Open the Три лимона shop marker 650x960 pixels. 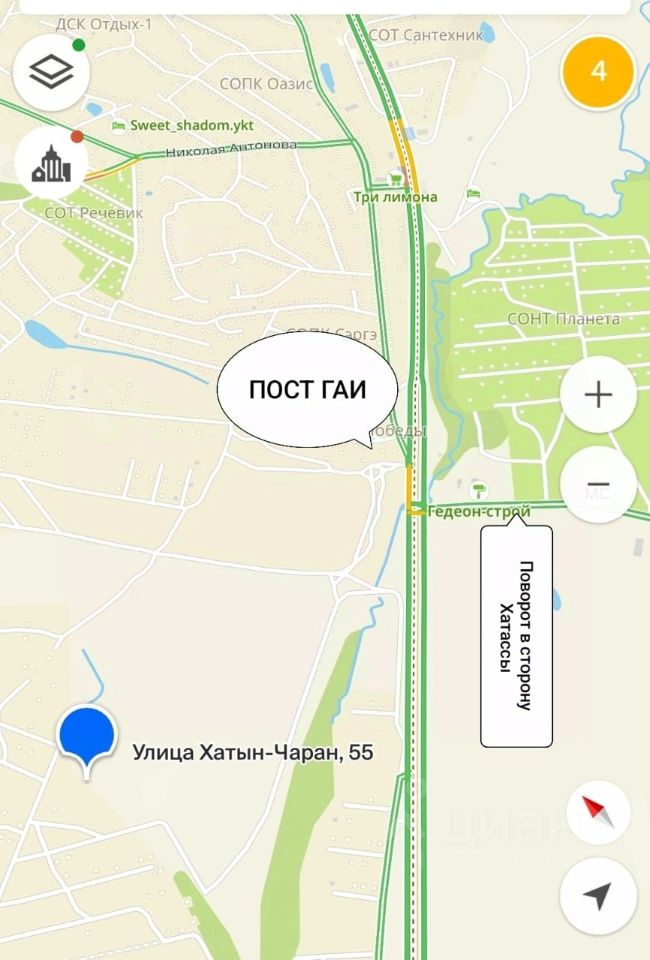tap(396, 181)
